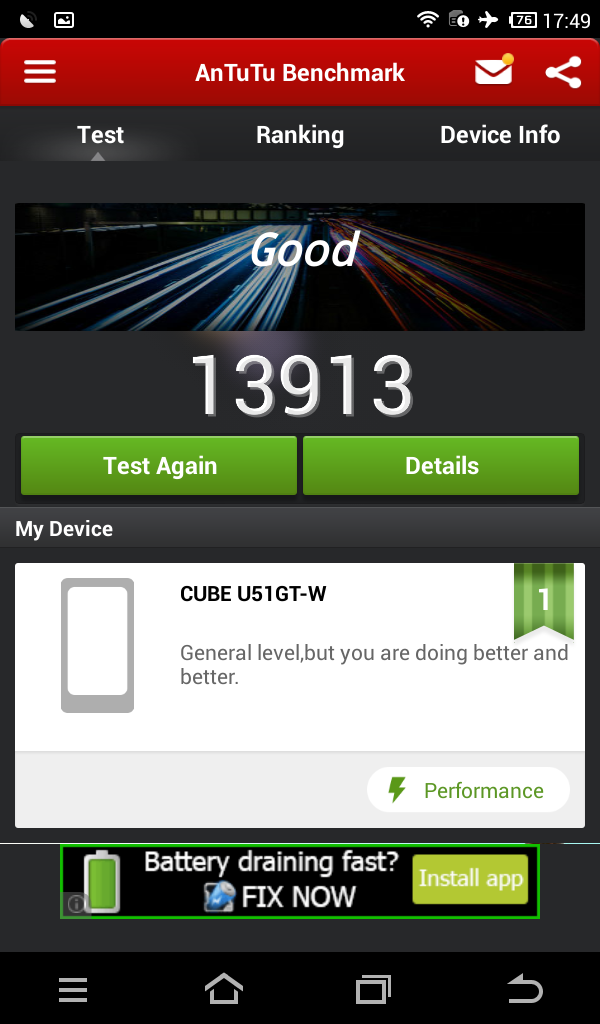Go to the home screen
This screenshot has height=1024, width=600.
coord(224,990)
